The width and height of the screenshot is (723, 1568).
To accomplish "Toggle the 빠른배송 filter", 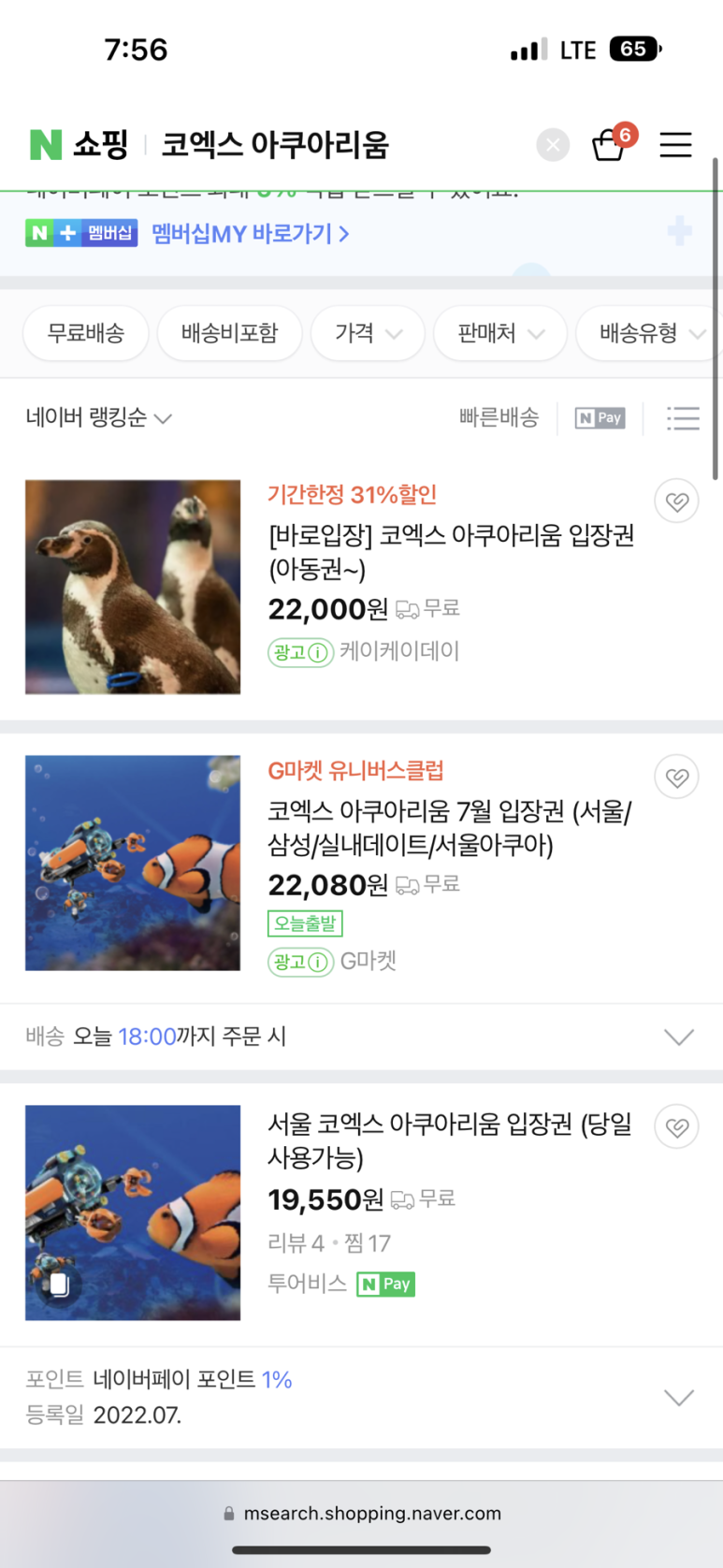I will pos(499,417).
